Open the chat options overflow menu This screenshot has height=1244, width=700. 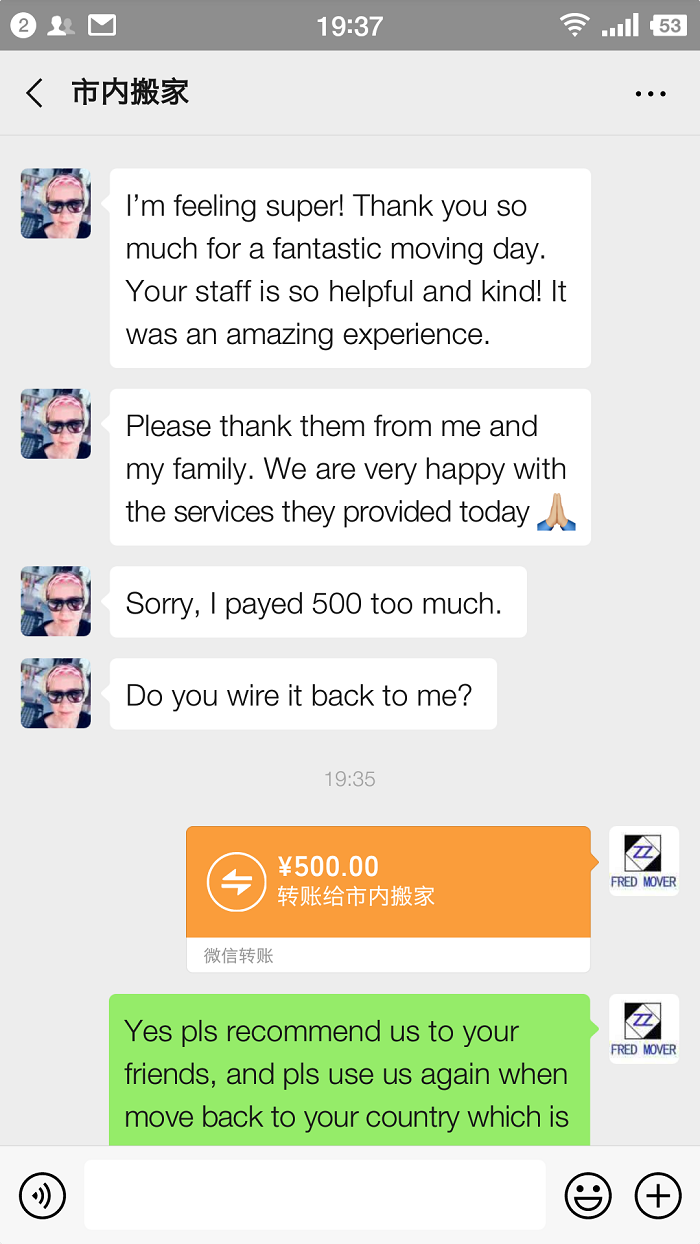coord(650,94)
